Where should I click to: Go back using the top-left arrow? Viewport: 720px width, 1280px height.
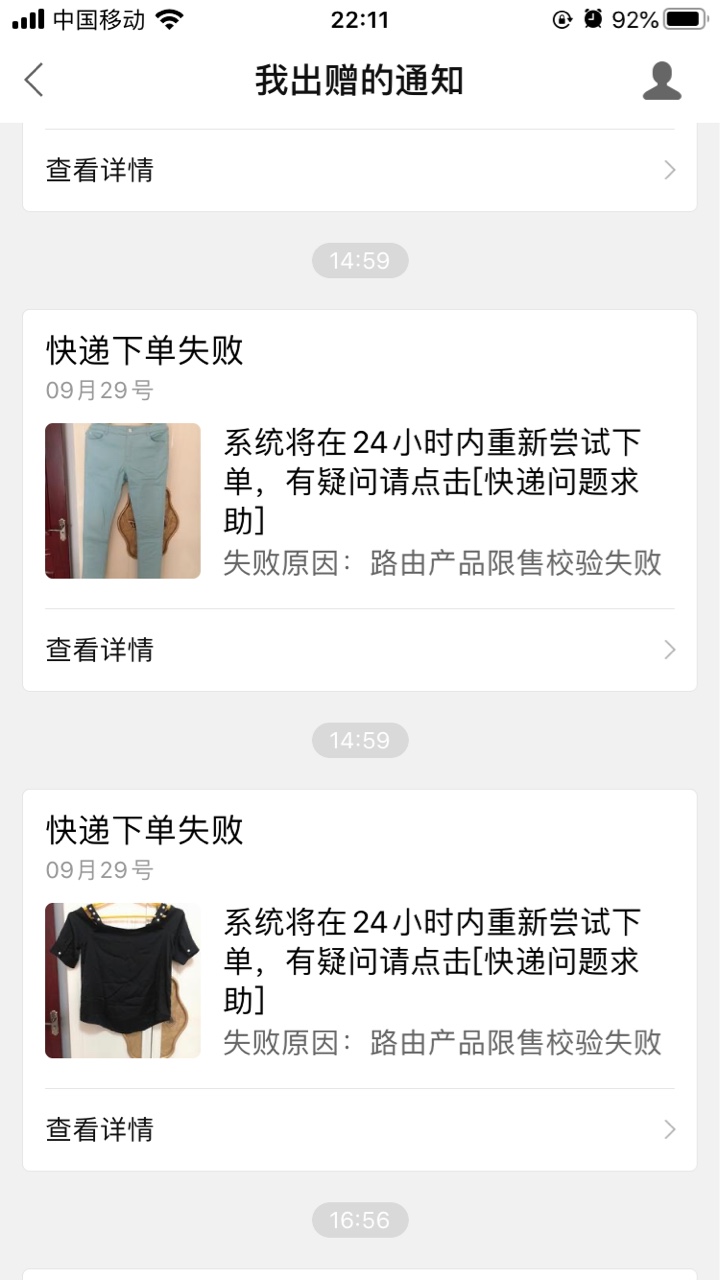tap(35, 80)
